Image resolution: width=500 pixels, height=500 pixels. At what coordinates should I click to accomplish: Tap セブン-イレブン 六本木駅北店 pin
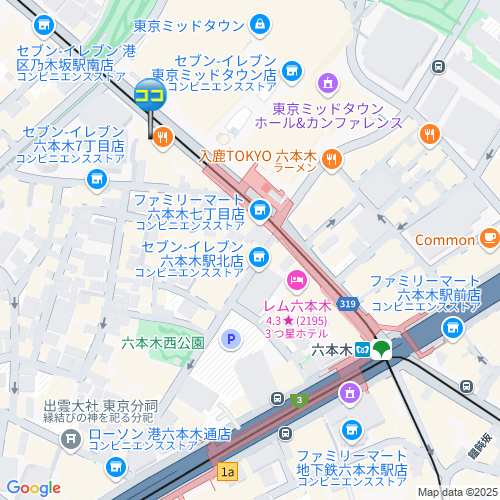(x=259, y=257)
